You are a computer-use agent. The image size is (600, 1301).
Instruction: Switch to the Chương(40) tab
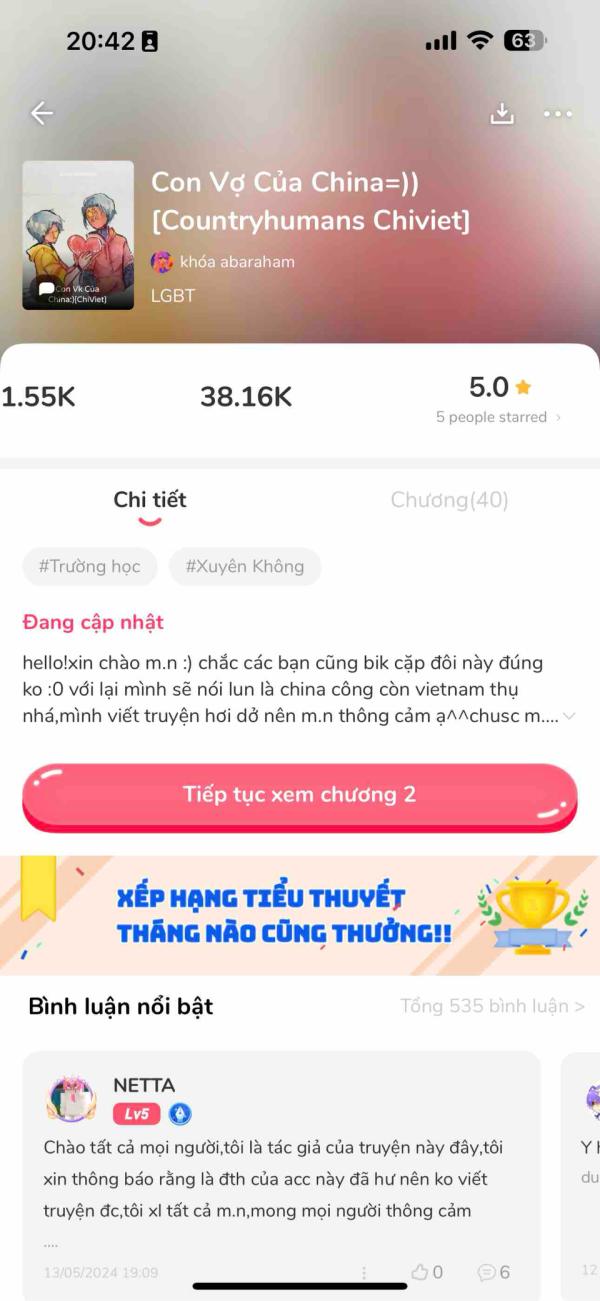click(449, 500)
